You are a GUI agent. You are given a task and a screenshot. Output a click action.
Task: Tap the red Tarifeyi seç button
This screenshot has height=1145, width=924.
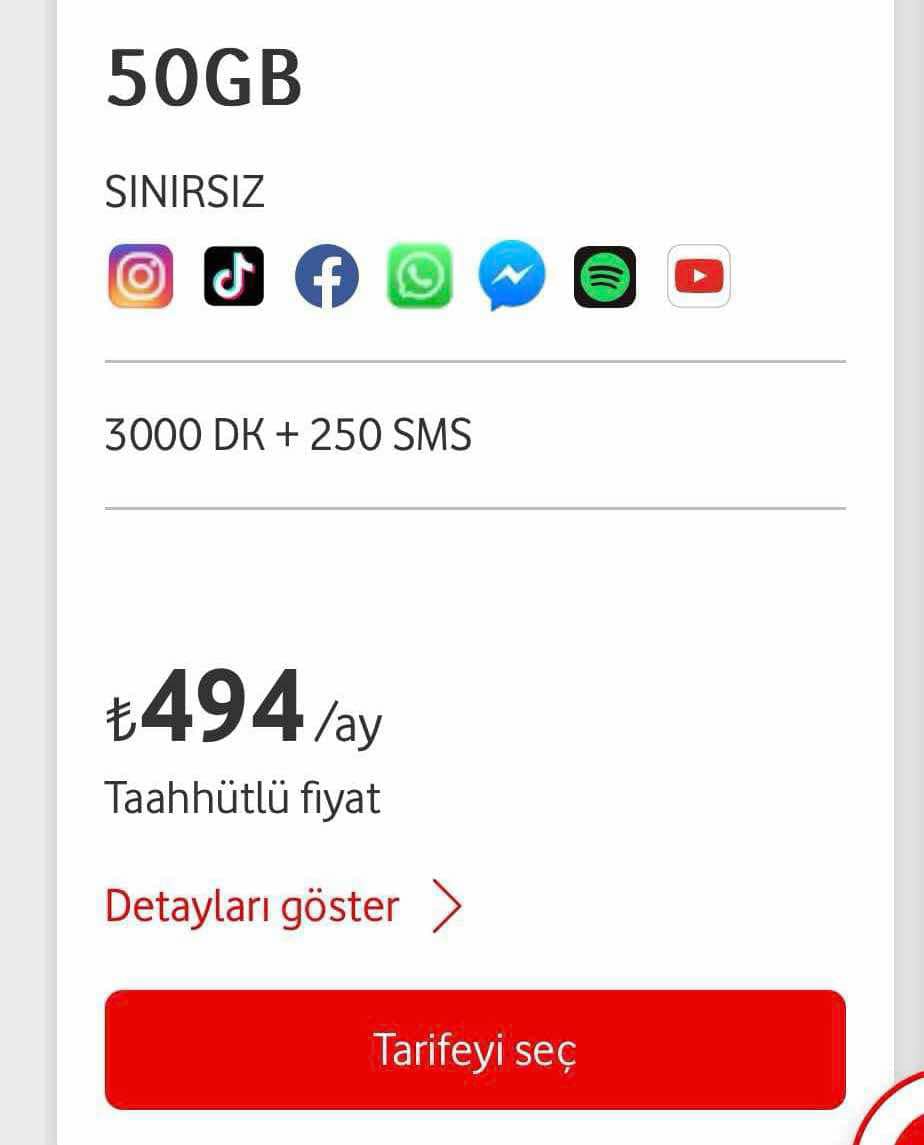[475, 1049]
